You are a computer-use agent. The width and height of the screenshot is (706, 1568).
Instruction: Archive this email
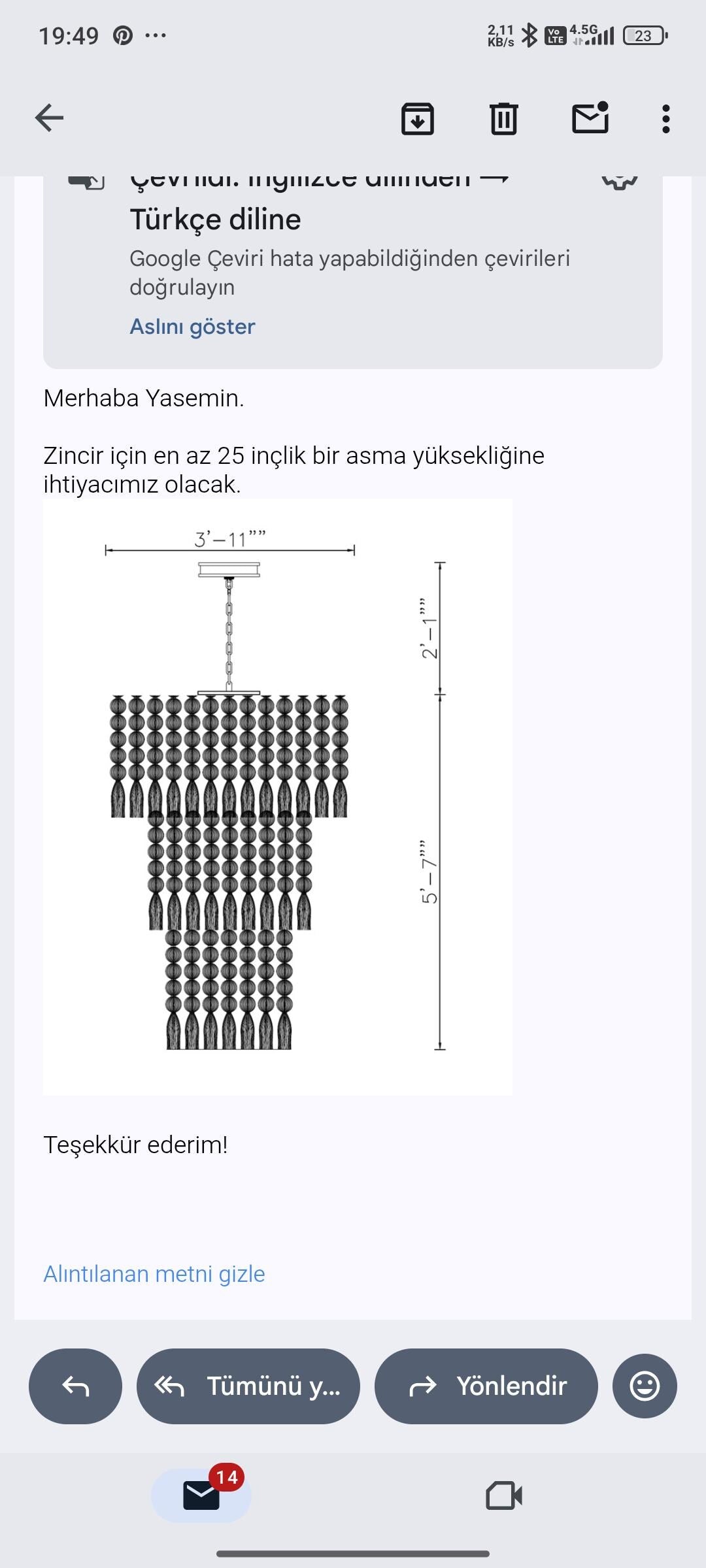pyautogui.click(x=417, y=119)
